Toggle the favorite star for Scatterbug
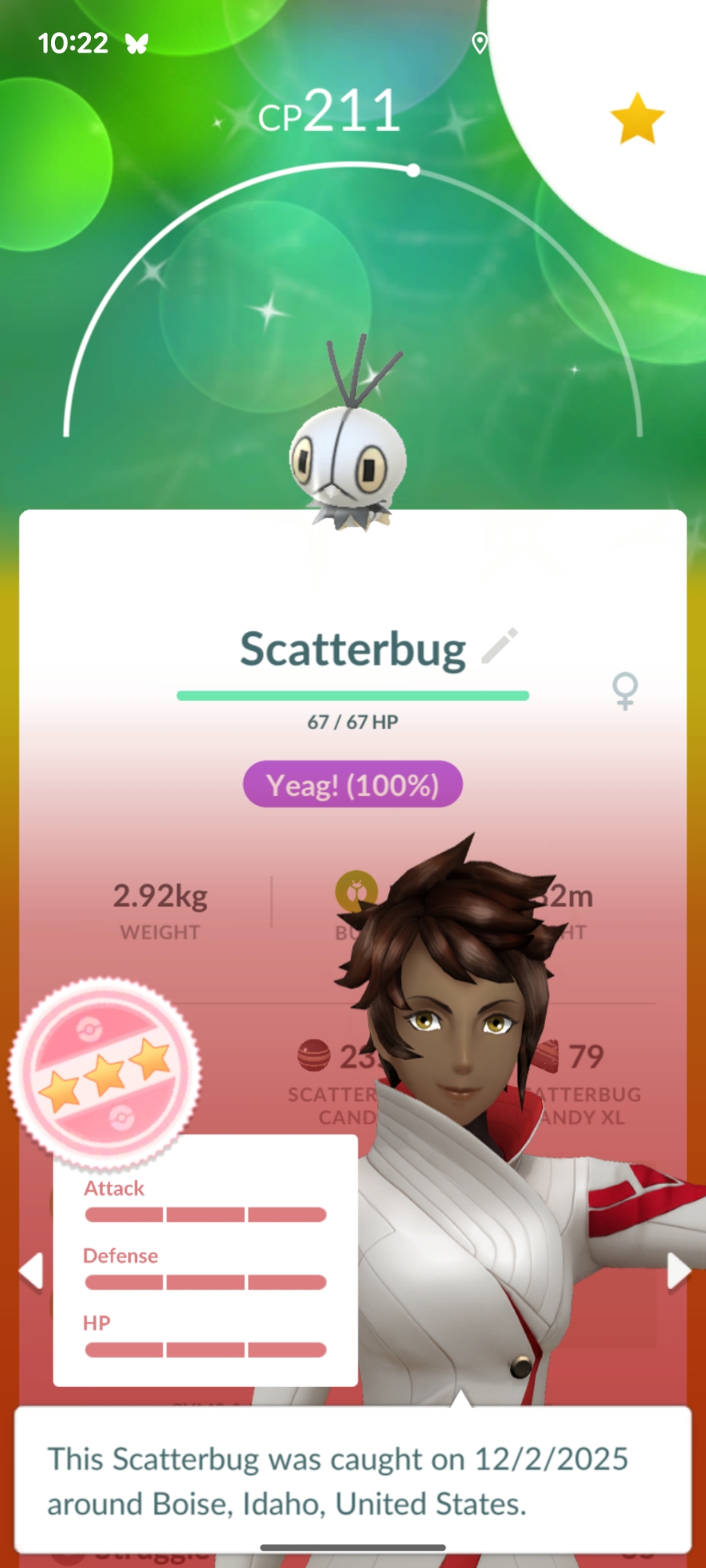 pos(637,119)
